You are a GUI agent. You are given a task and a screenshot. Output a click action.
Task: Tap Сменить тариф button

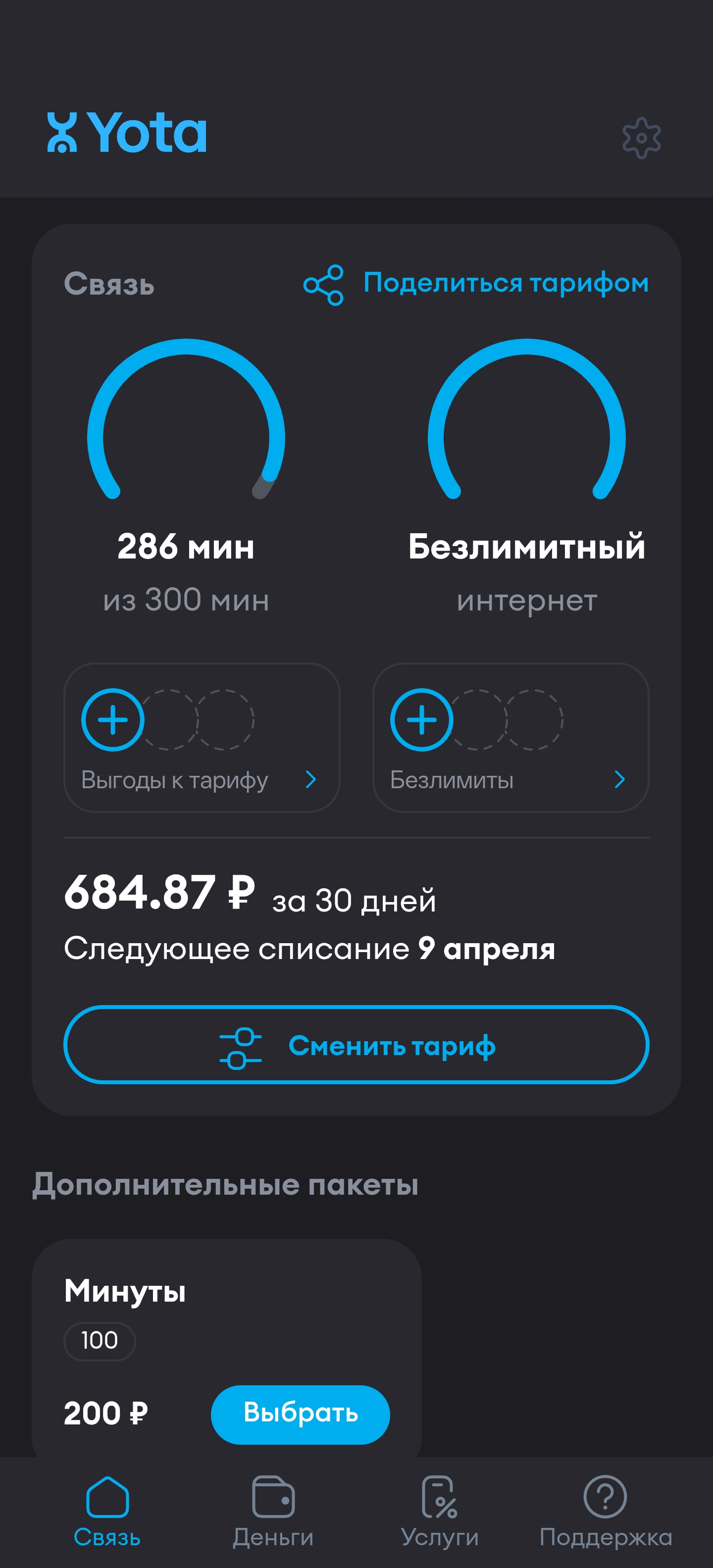[x=356, y=1045]
